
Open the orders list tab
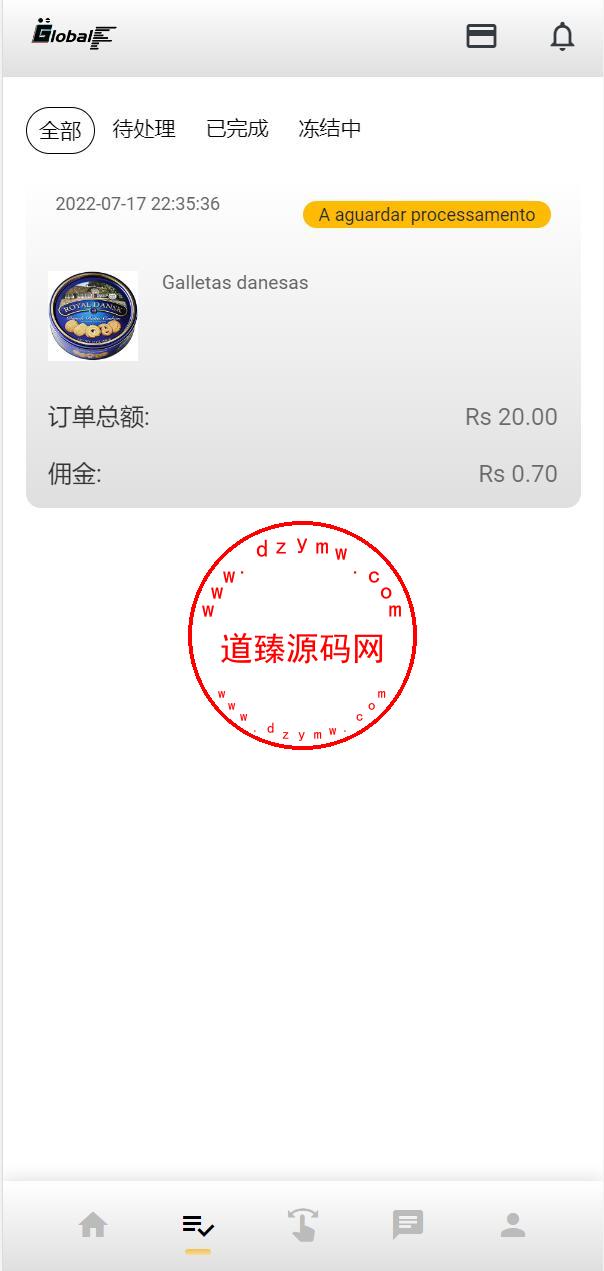(198, 1225)
